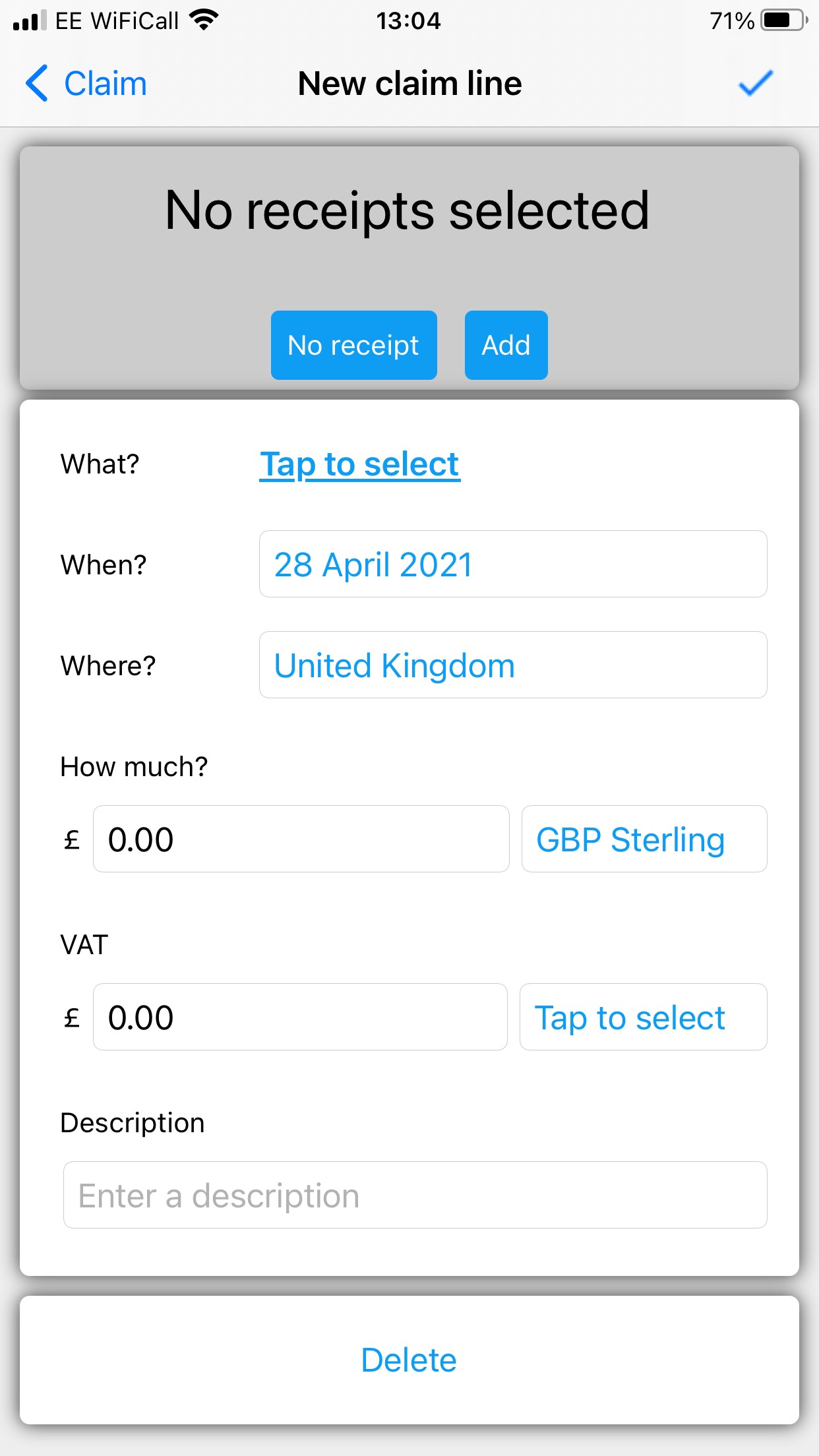Screen dimensions: 819x1456
Task: Go back to the Claim screen
Action: click(86, 84)
